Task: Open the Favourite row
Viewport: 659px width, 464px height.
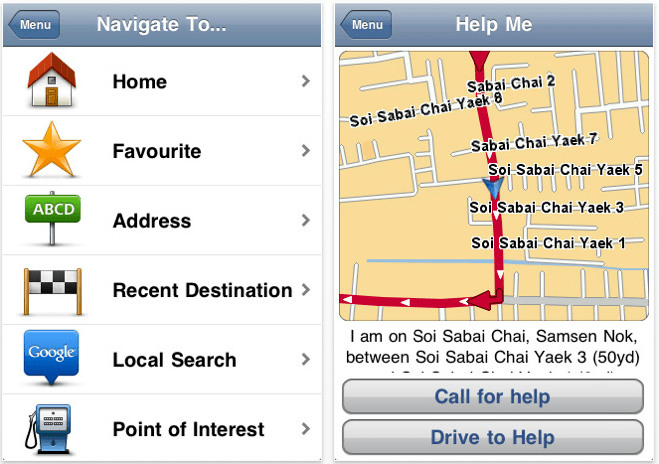Action: pos(163,151)
